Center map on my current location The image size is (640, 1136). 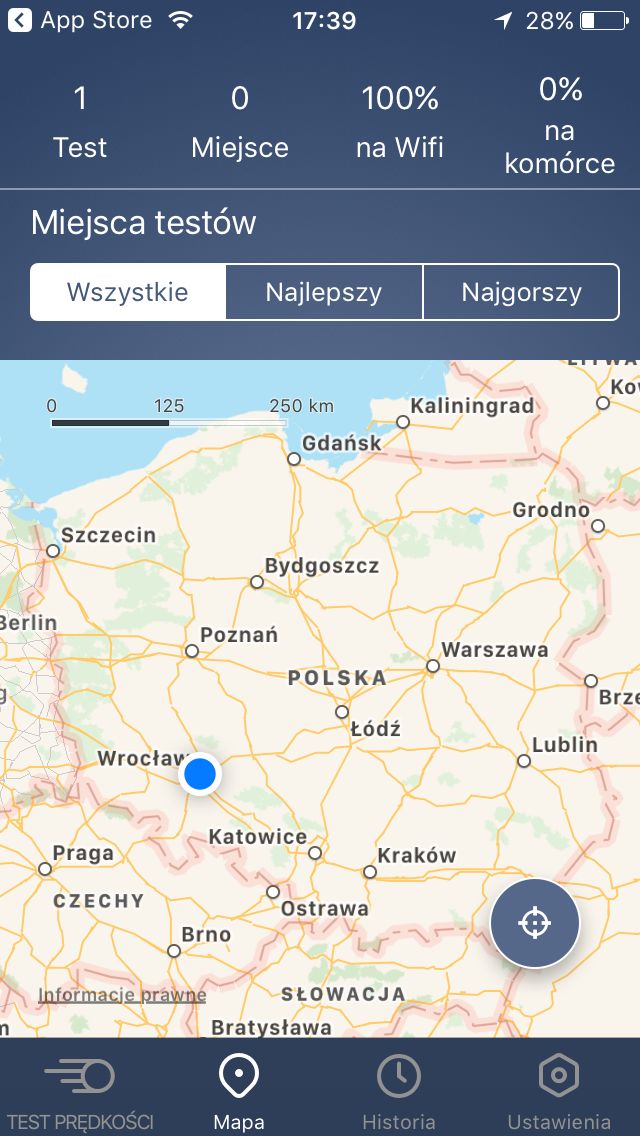point(535,922)
